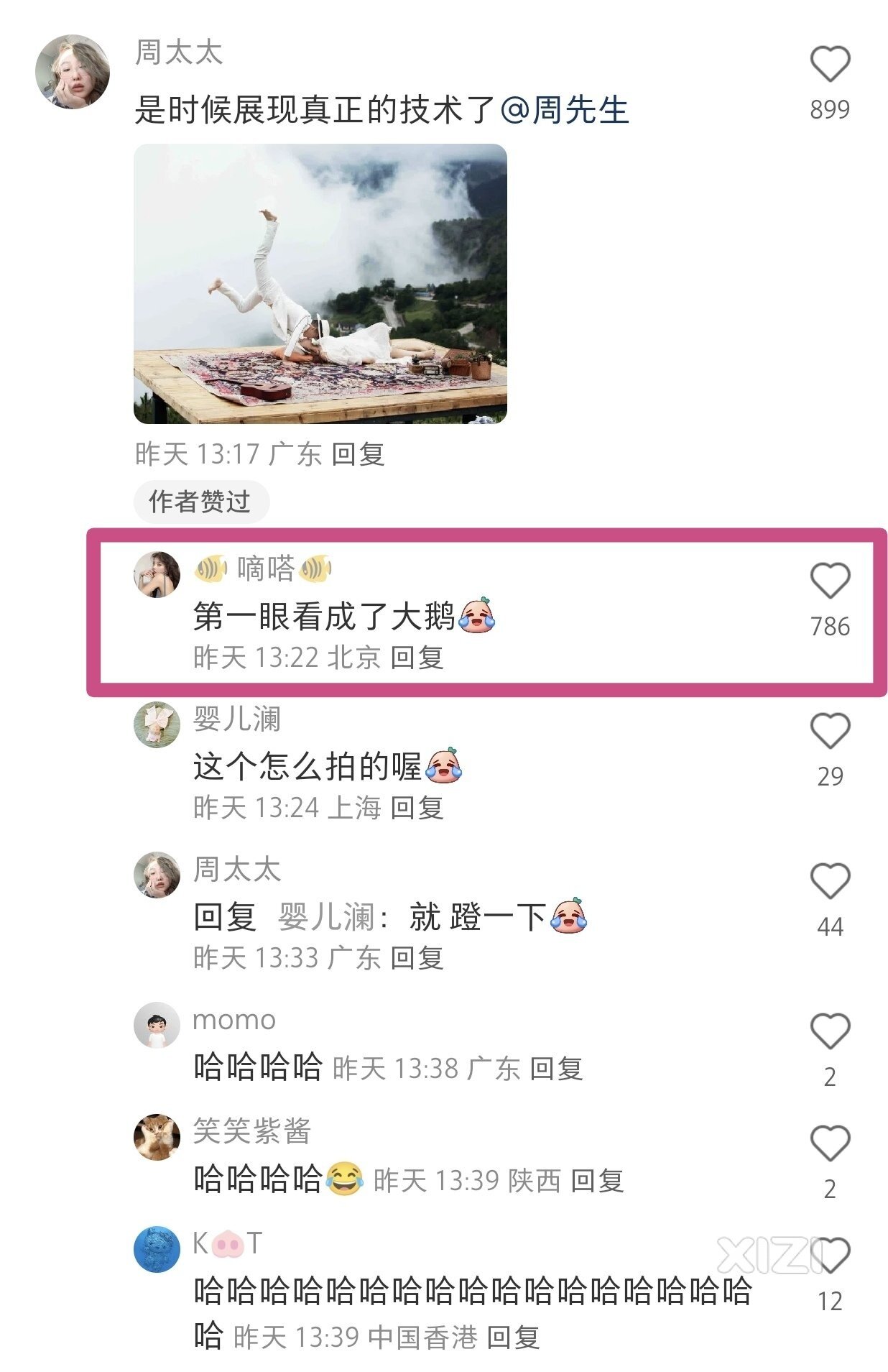
Task: Open 周太太's profile avatar at top
Action: [x=73, y=72]
